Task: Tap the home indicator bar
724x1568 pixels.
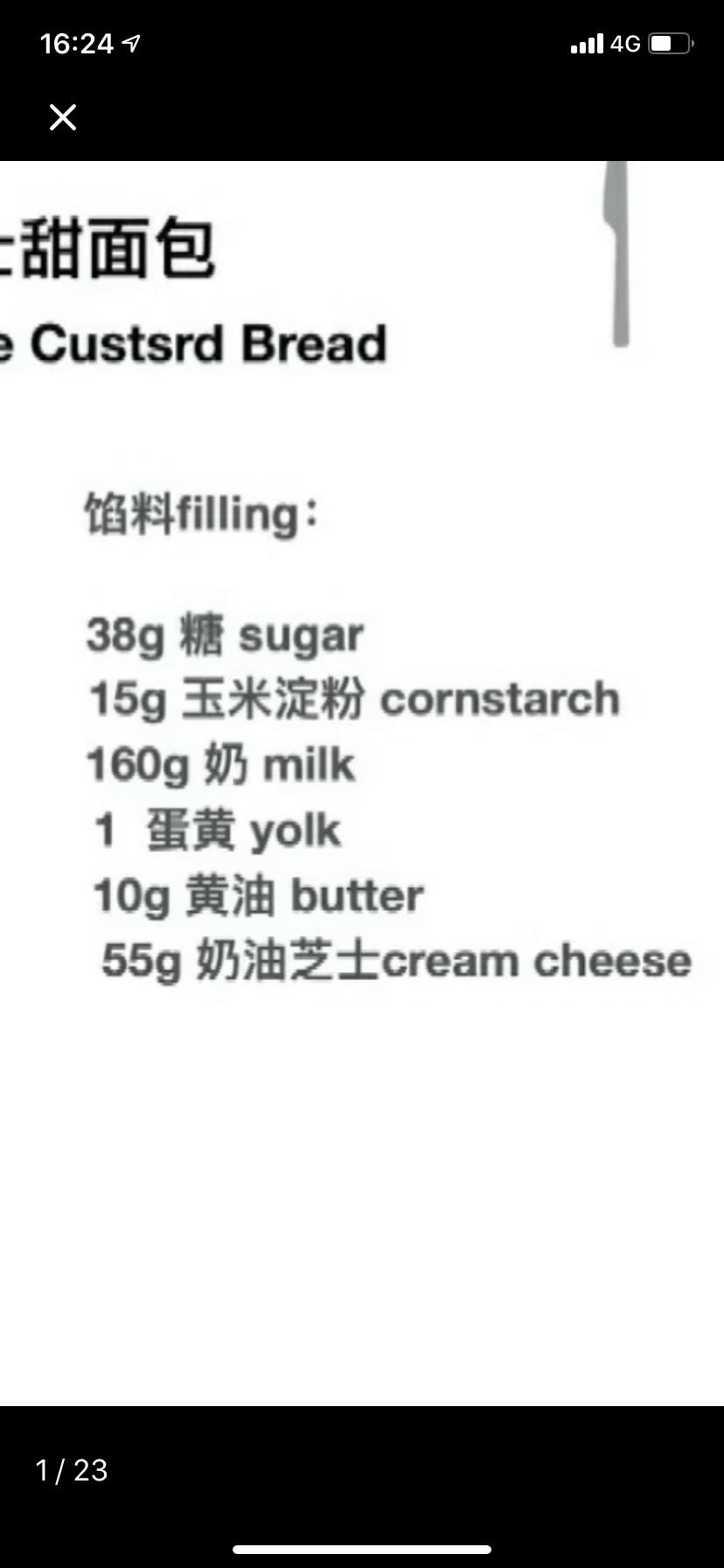Action: click(x=362, y=1549)
